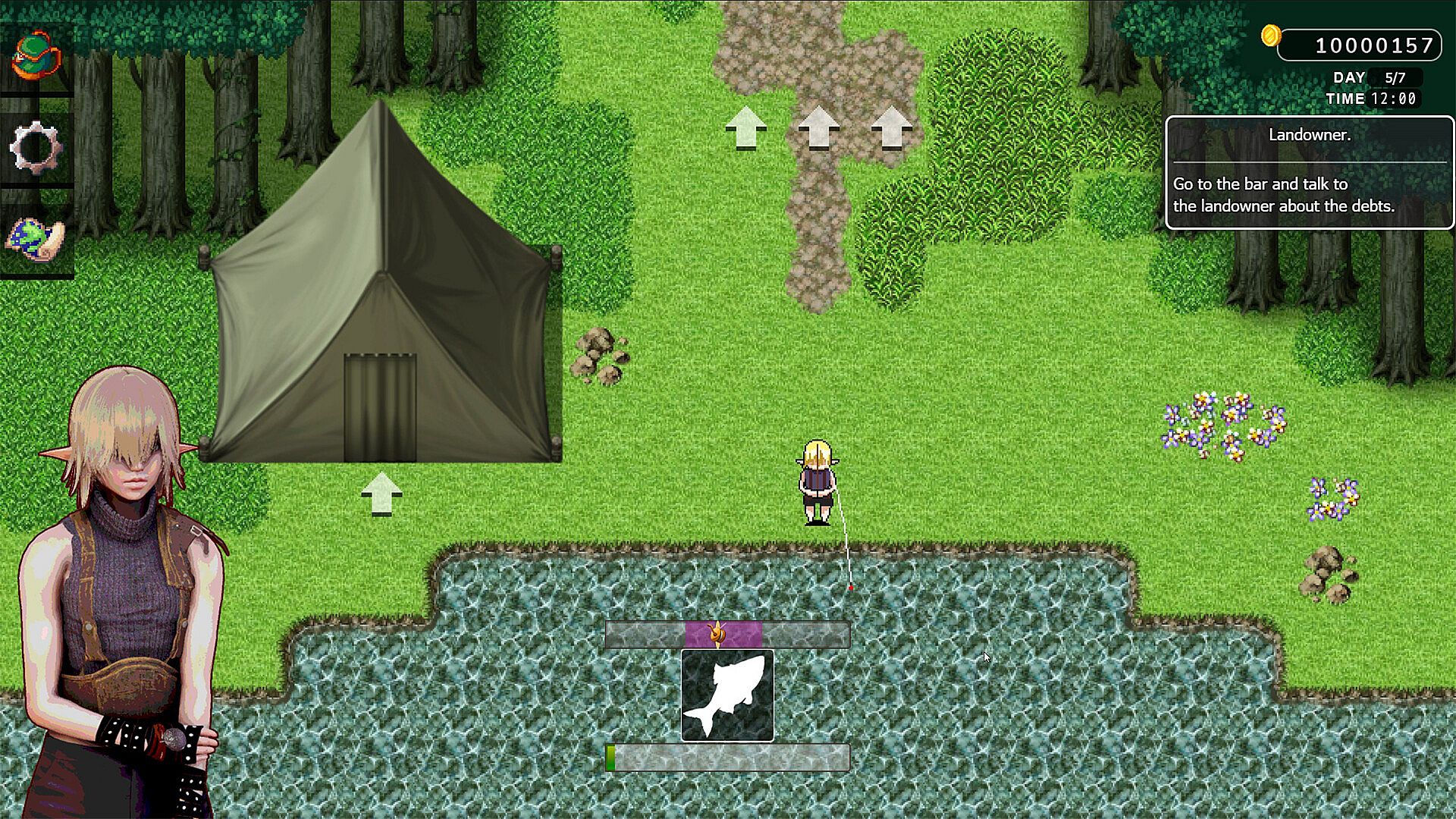Tap the arrow at the tent entrance
Image resolution: width=1456 pixels, height=819 pixels.
point(381,493)
